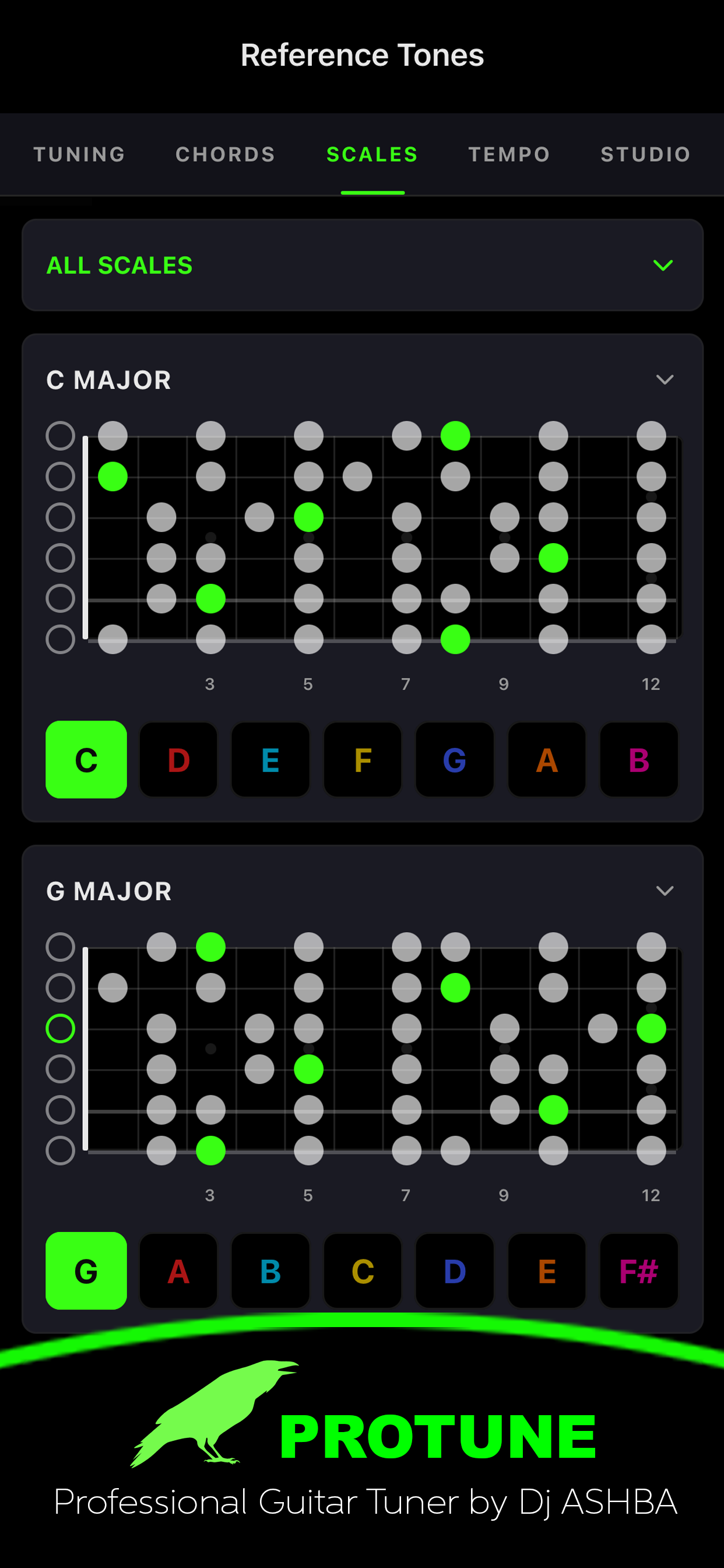
Task: Switch to the Chords tab
Action: 225,155
